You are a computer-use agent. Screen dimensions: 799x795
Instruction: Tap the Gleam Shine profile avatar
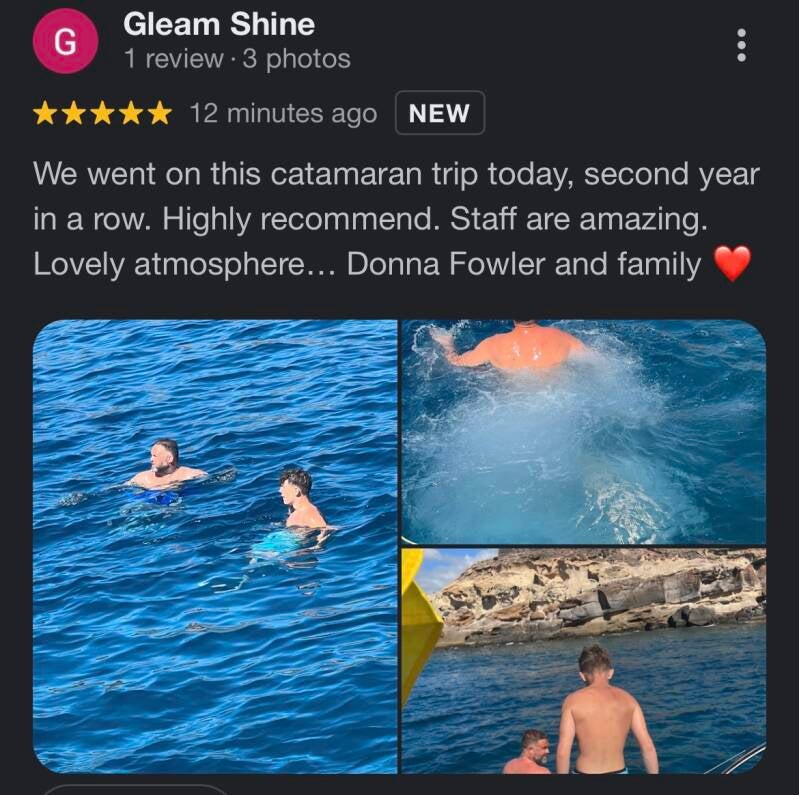65,42
